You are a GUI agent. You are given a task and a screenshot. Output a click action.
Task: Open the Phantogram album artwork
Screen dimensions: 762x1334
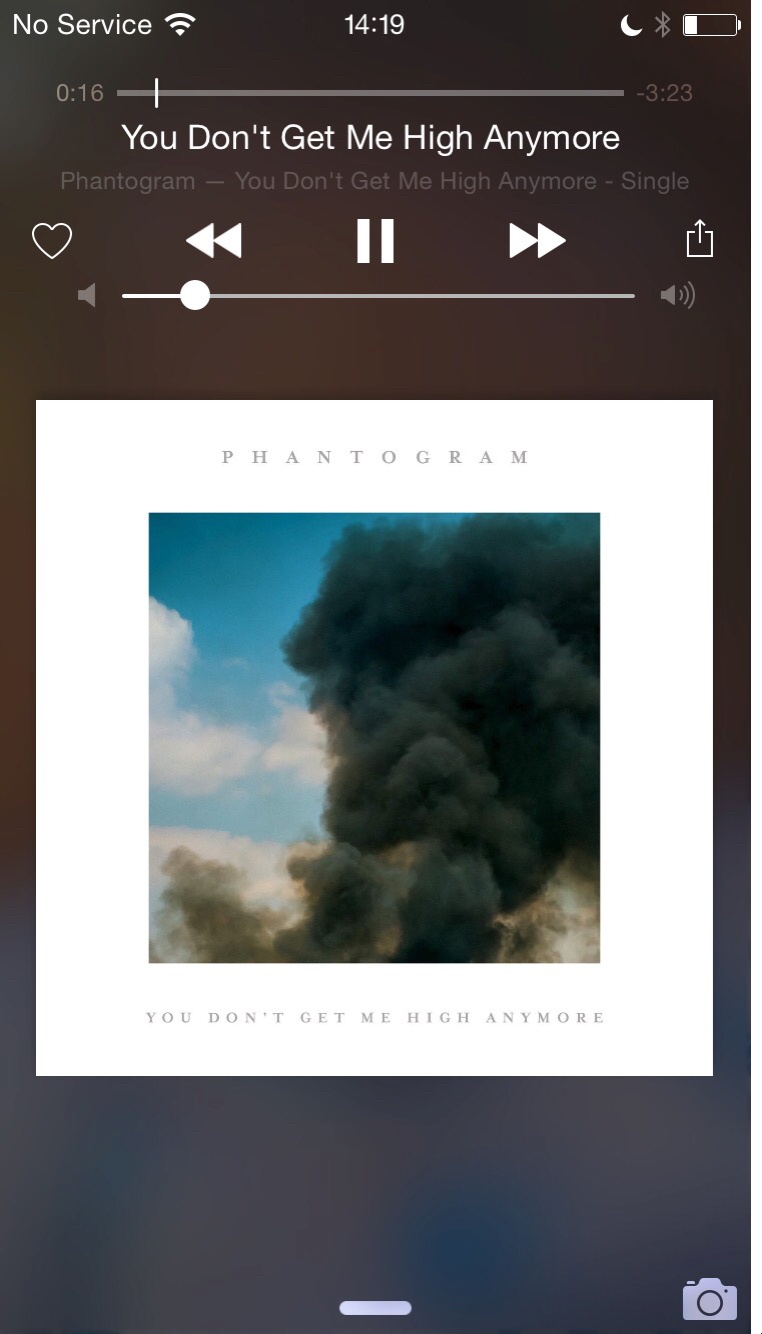click(x=374, y=738)
